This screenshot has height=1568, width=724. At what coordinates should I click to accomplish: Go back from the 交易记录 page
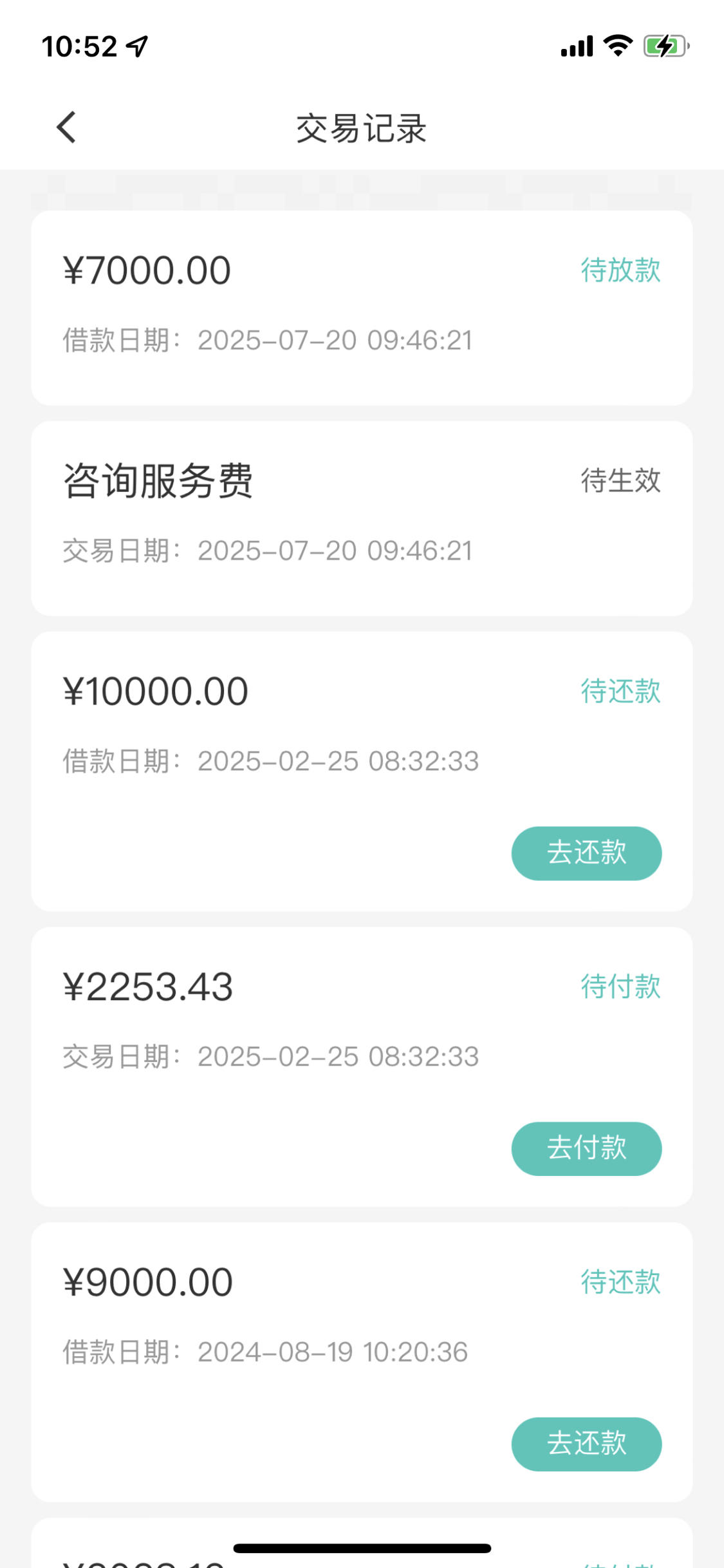tap(66, 127)
